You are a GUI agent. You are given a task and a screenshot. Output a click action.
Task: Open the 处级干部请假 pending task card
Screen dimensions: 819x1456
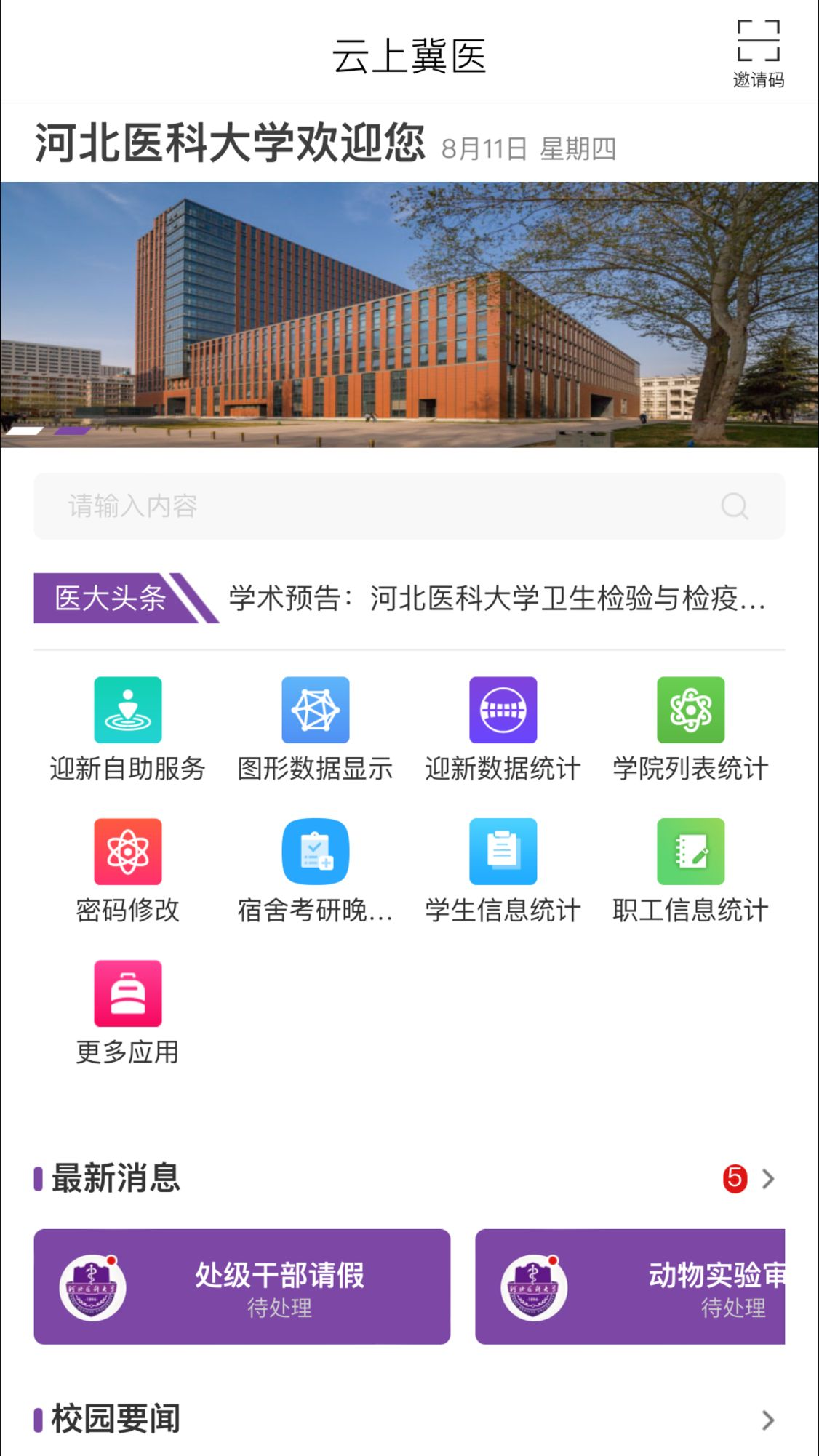[240, 1286]
